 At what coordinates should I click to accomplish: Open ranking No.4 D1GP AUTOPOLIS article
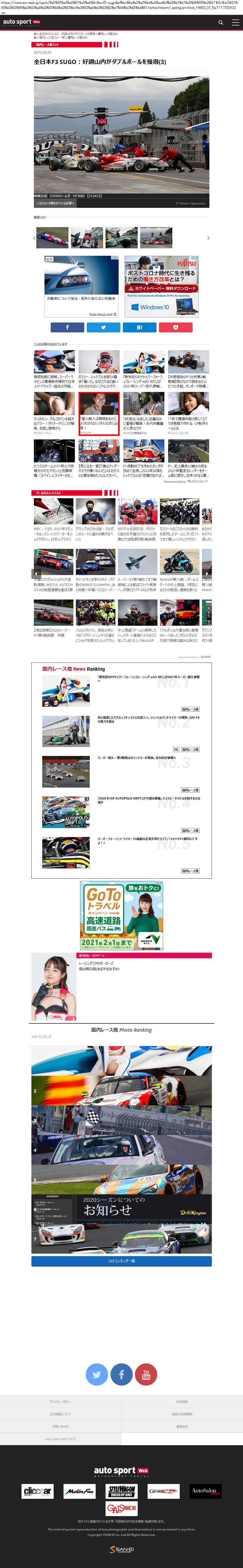[149, 800]
